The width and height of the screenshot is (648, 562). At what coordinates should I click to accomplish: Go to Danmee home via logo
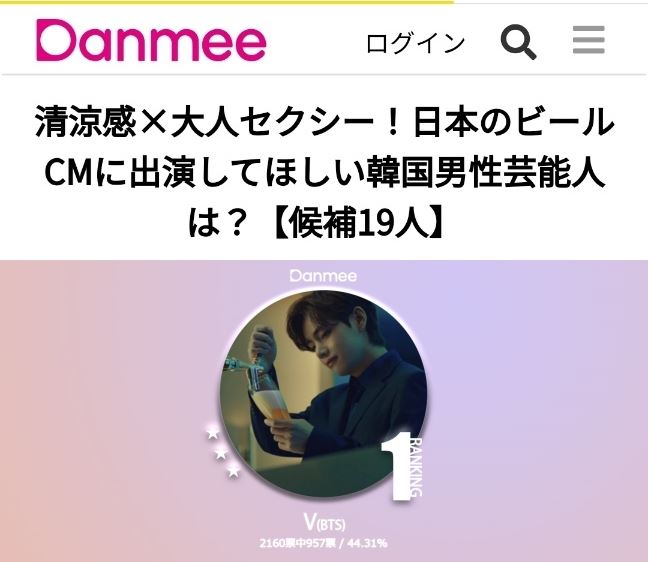[x=152, y=42]
